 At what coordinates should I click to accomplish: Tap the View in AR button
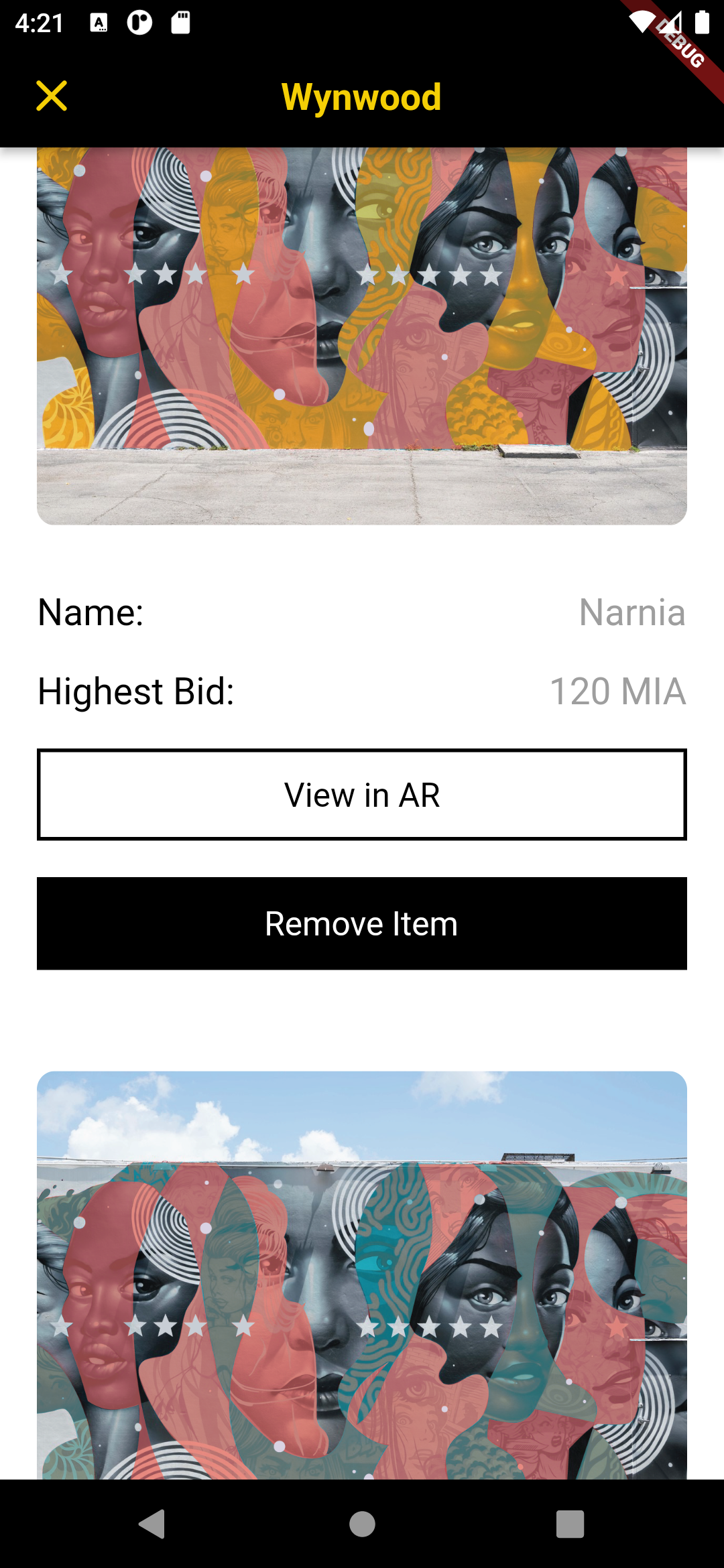pos(362,795)
